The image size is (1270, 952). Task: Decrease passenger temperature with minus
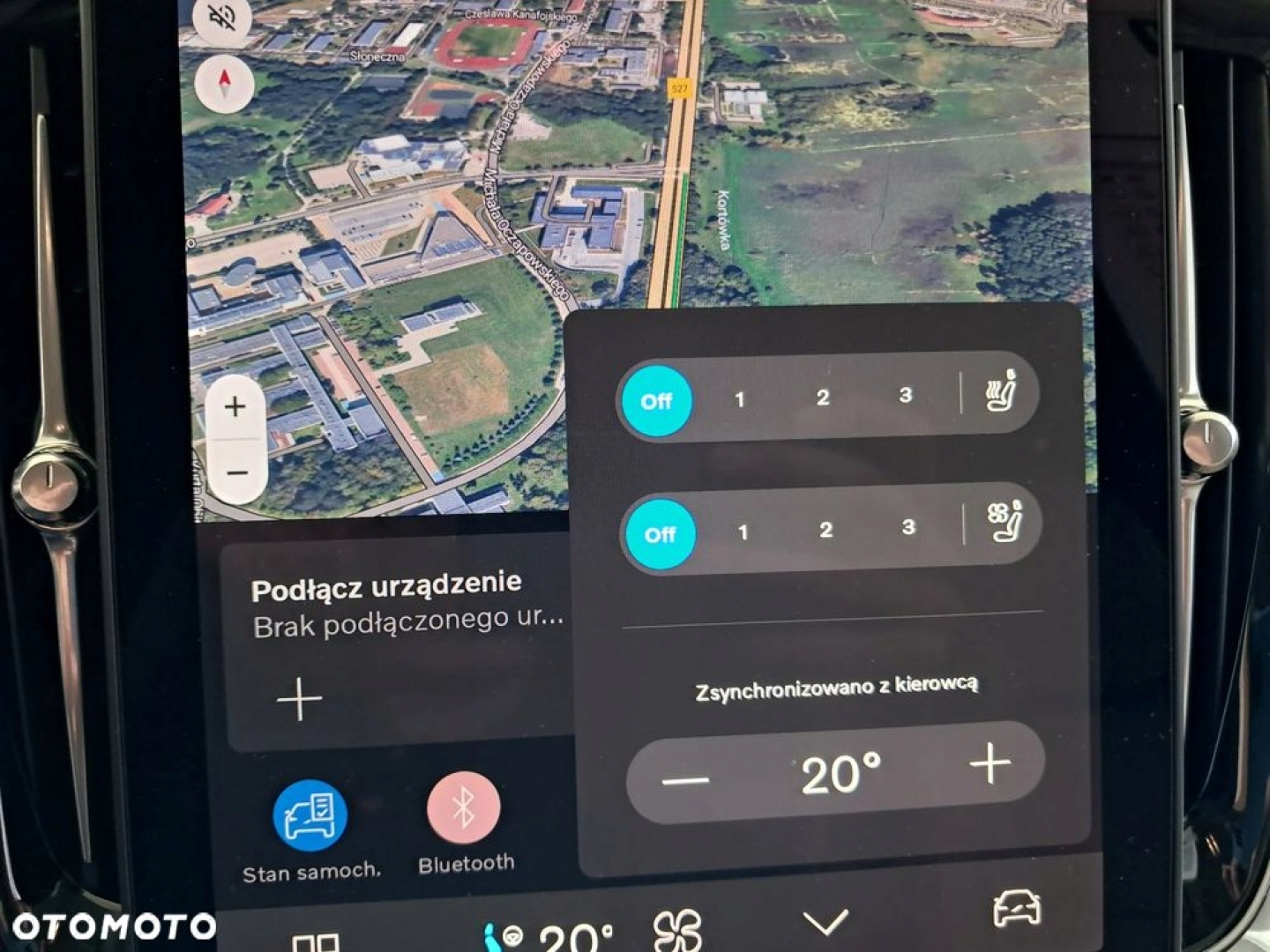coord(685,780)
